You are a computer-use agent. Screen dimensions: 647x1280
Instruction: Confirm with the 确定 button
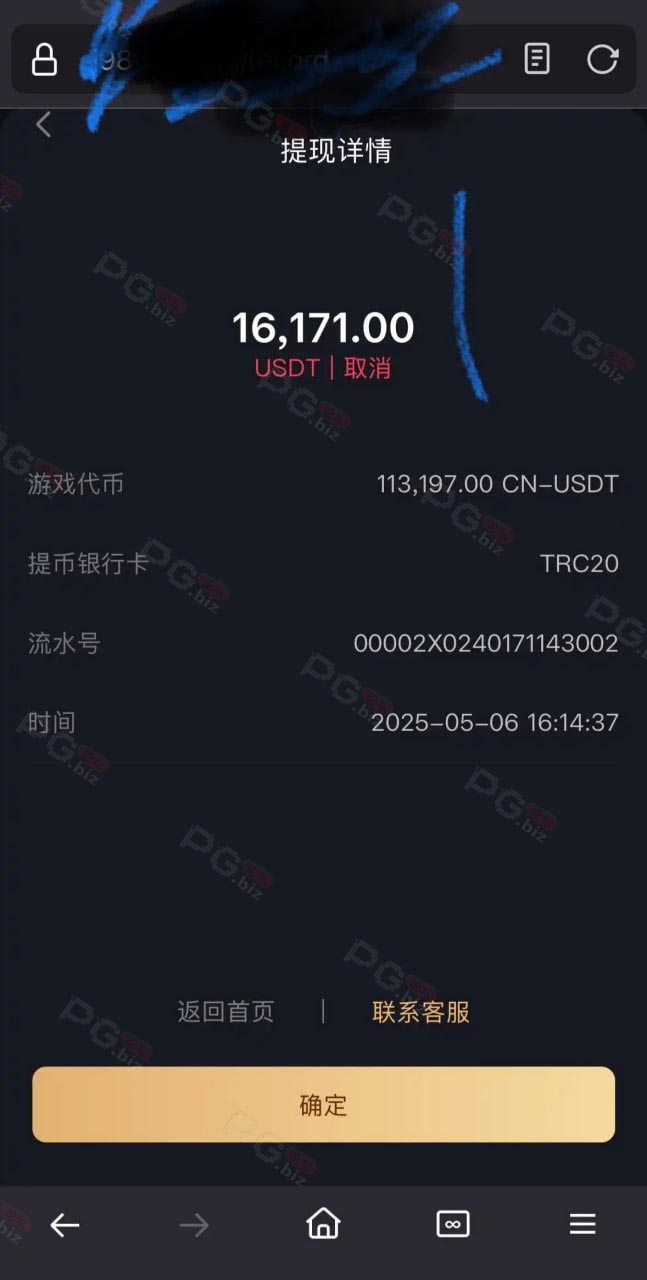click(323, 1104)
